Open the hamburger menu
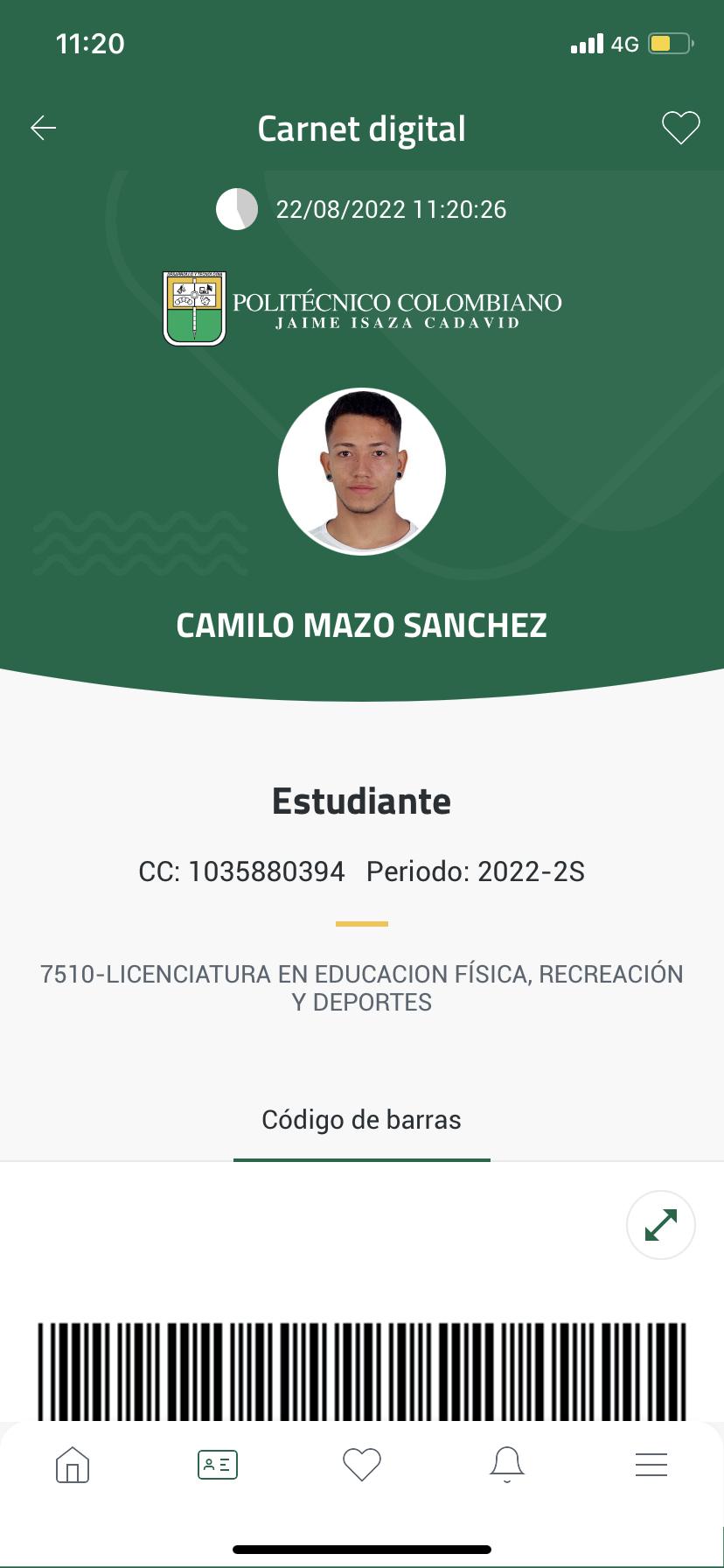 coord(651,1464)
